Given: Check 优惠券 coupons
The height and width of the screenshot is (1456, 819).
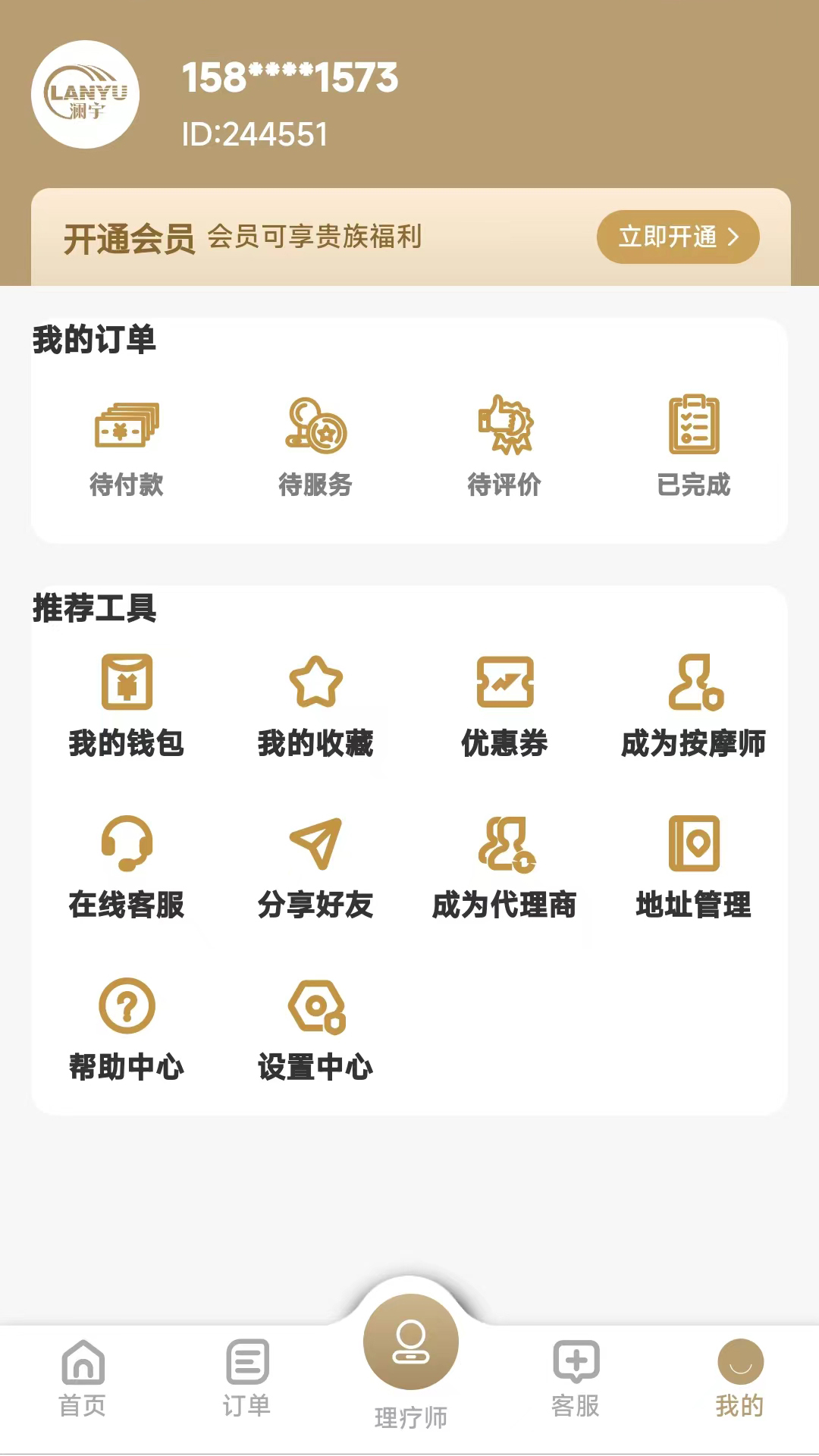Looking at the screenshot, I should click(x=504, y=705).
